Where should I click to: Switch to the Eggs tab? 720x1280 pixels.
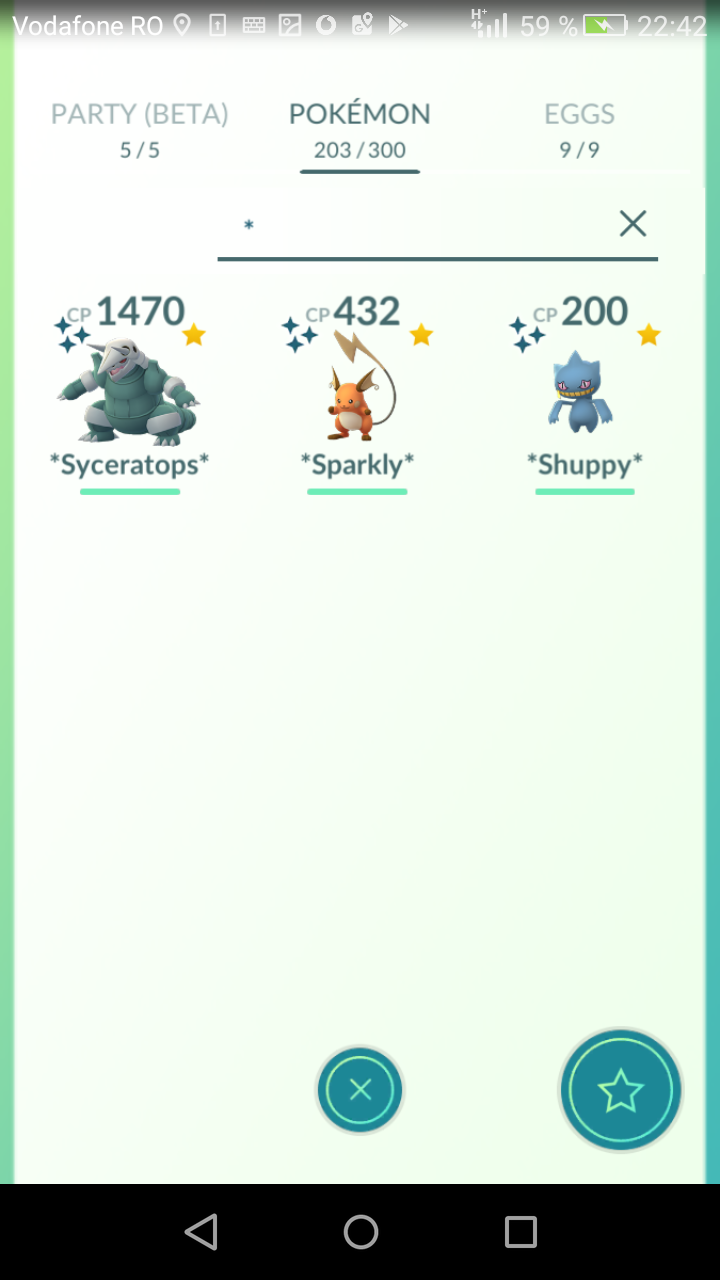(x=579, y=130)
